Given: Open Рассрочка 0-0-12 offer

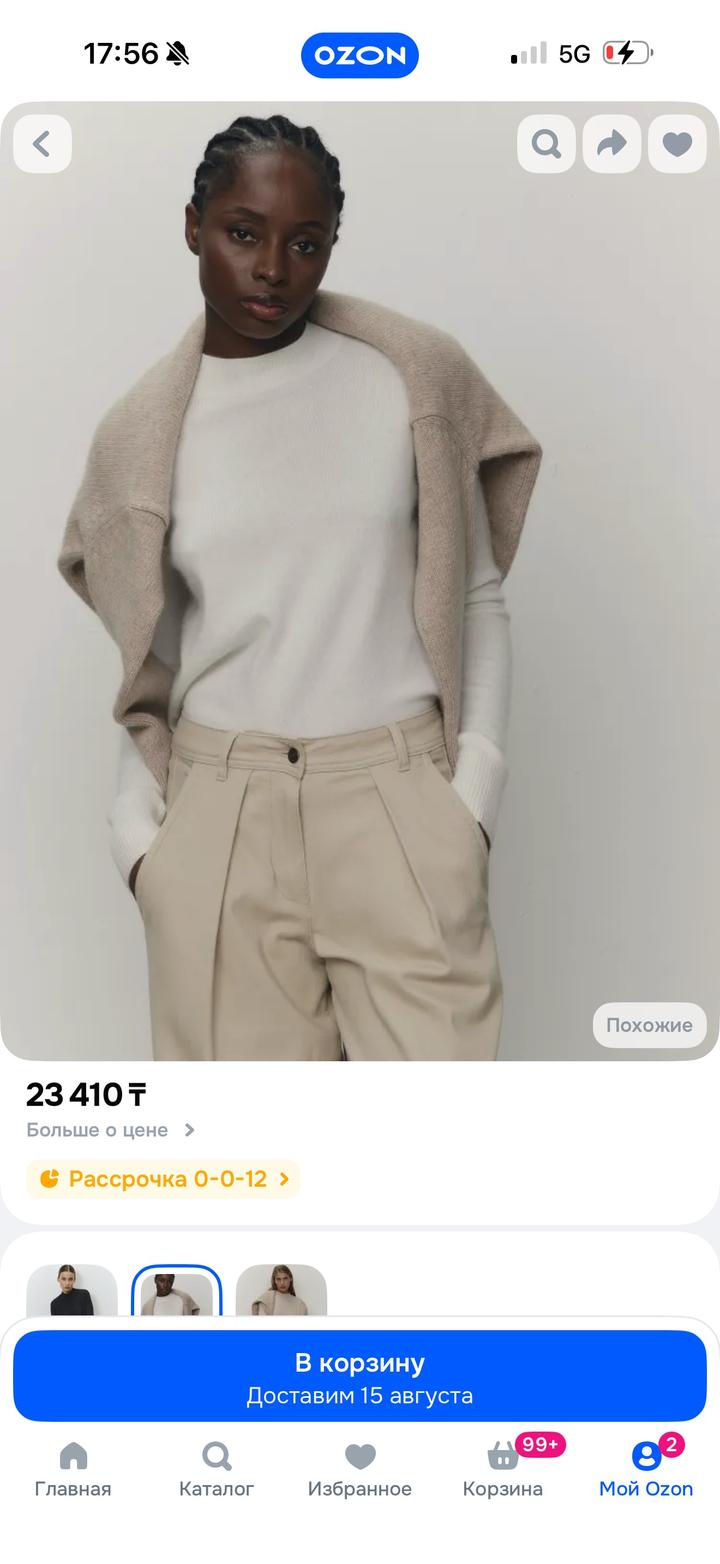Looking at the screenshot, I should click(163, 1179).
